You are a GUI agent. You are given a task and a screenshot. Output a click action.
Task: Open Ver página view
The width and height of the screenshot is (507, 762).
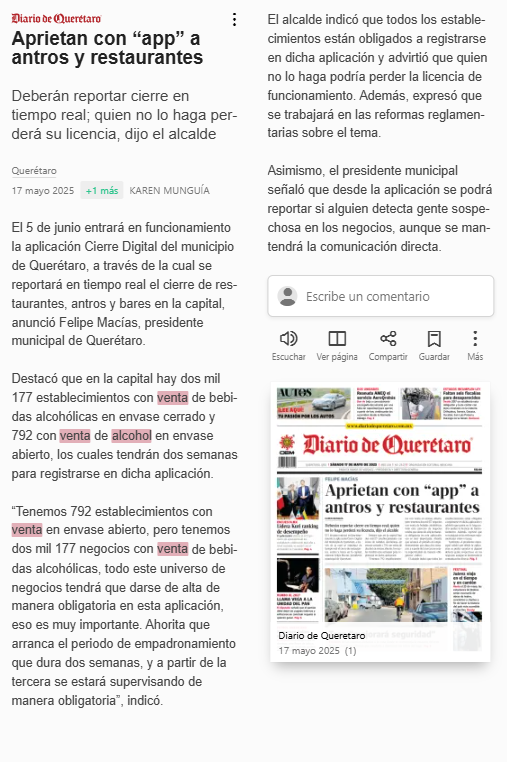337,346
